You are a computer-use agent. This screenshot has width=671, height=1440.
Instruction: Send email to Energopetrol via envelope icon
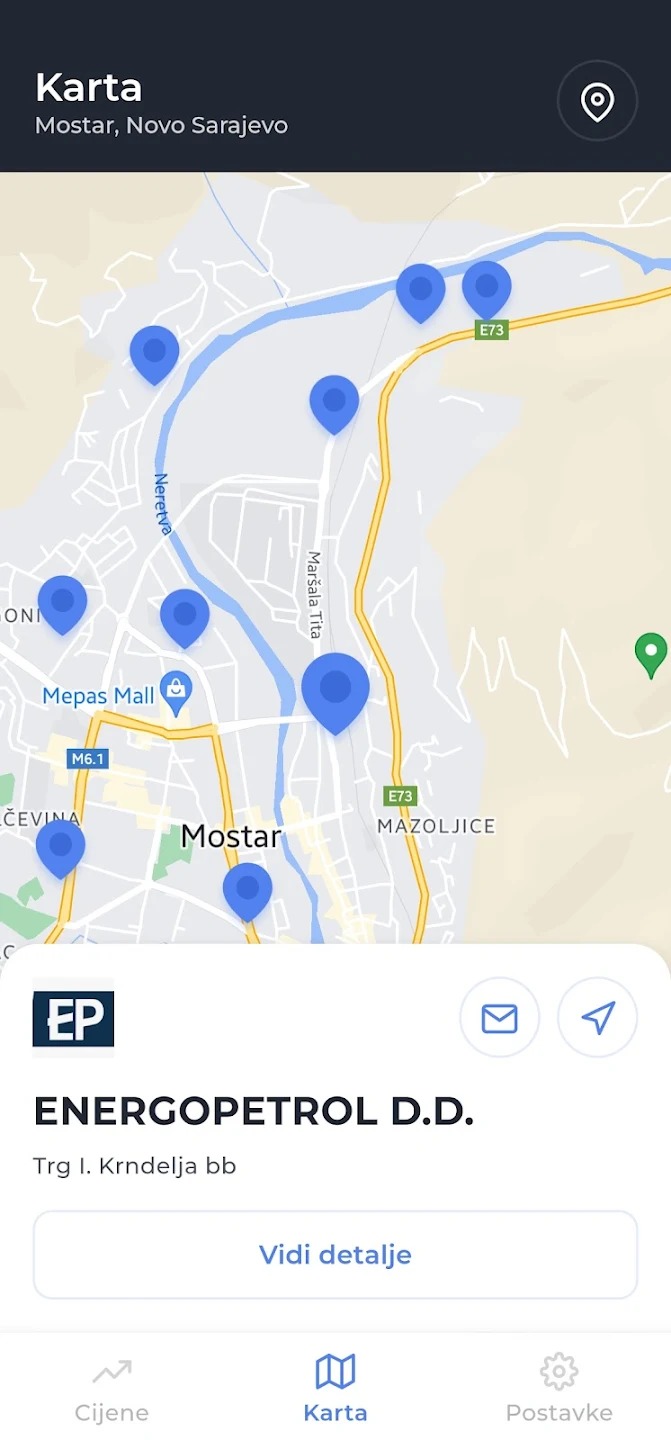click(499, 1018)
